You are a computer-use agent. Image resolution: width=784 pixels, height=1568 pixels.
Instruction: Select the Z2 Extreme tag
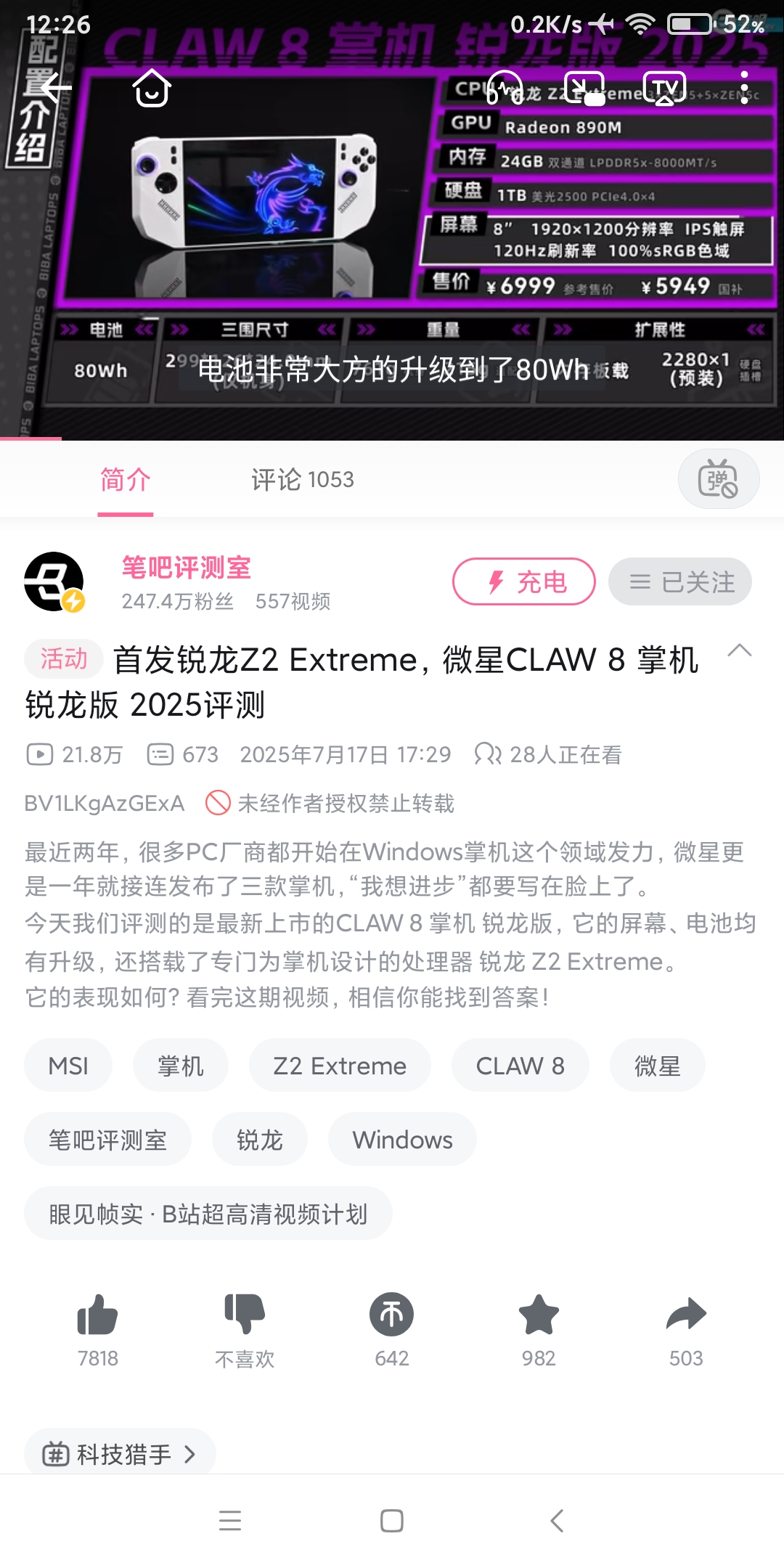coord(340,1066)
